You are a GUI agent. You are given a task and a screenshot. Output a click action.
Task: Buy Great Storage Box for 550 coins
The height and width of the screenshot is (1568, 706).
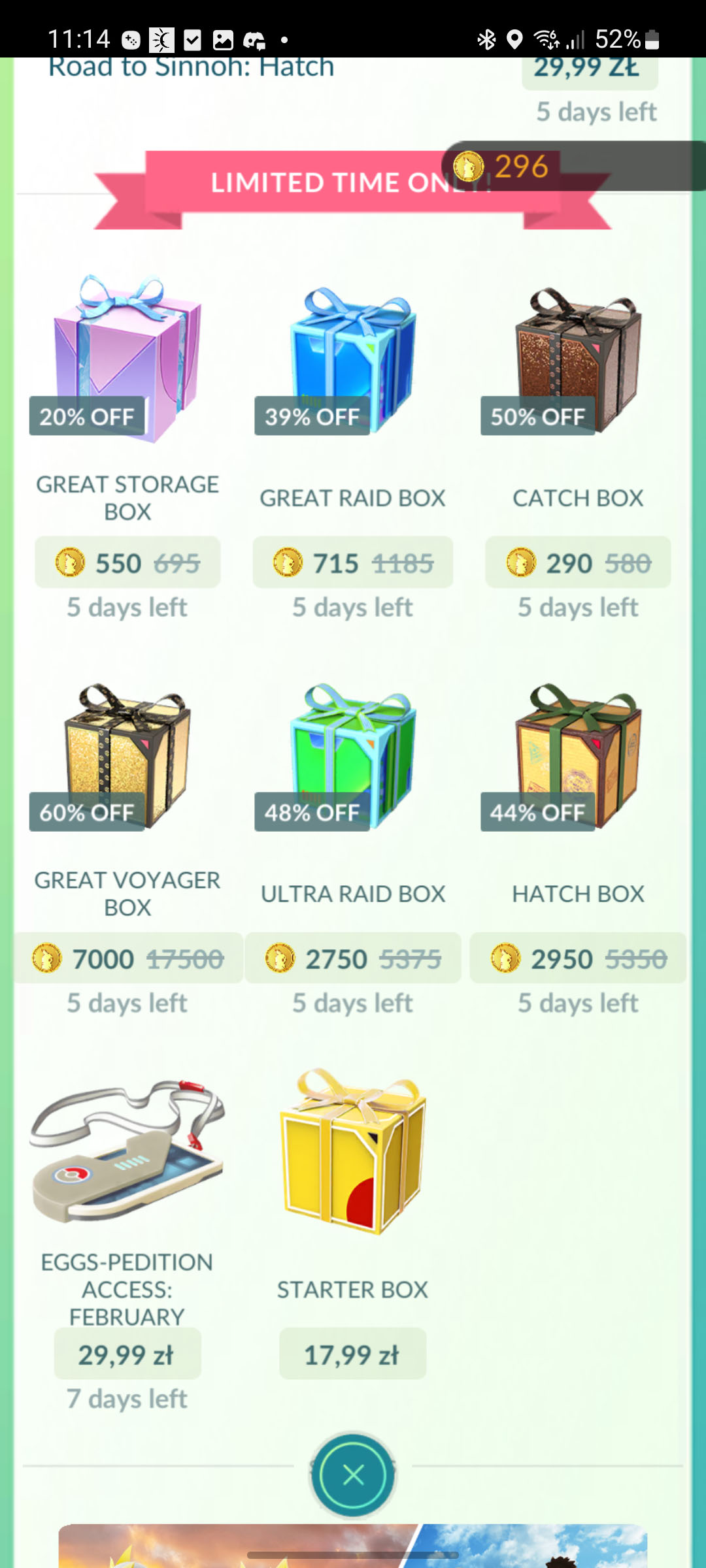[x=127, y=563]
